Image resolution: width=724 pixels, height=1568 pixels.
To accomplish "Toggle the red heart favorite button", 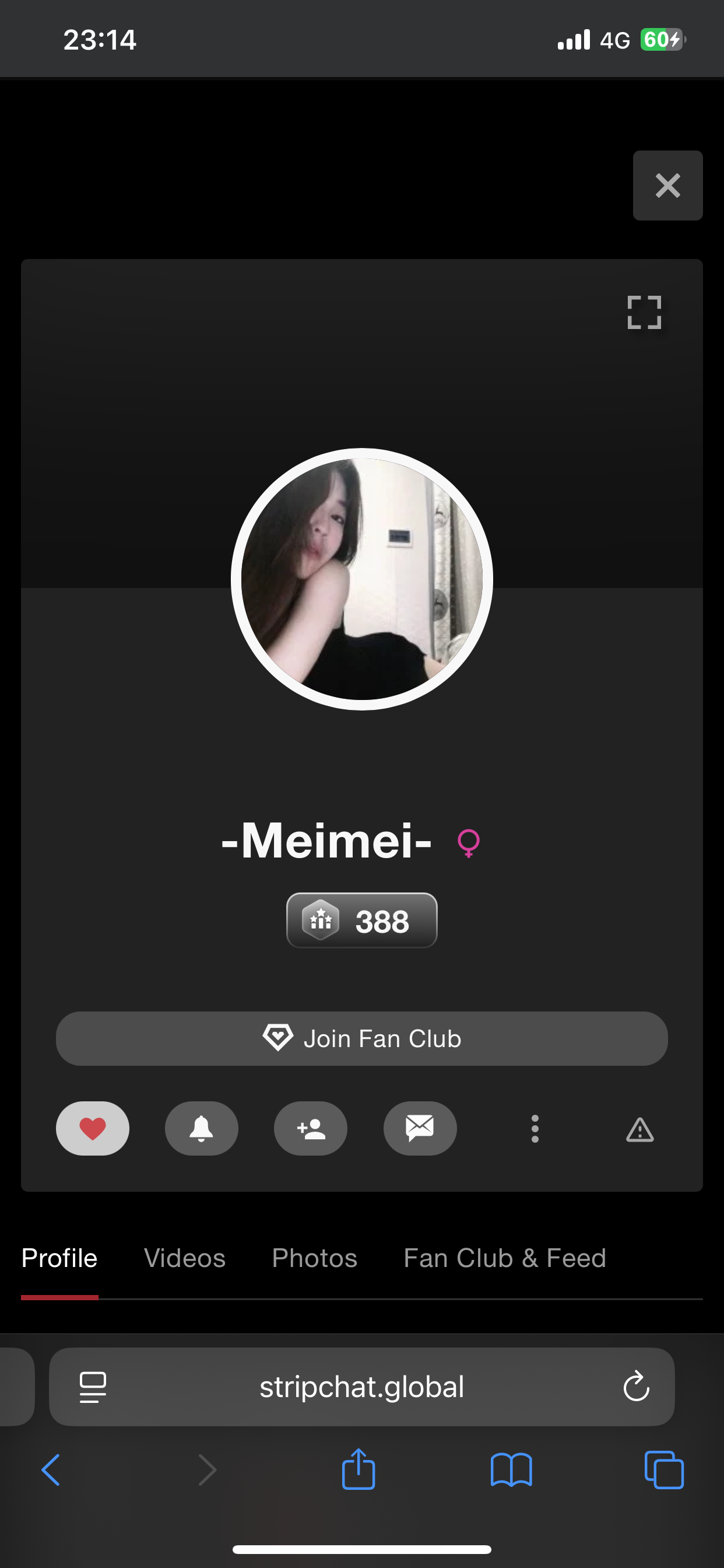I will tap(93, 1129).
